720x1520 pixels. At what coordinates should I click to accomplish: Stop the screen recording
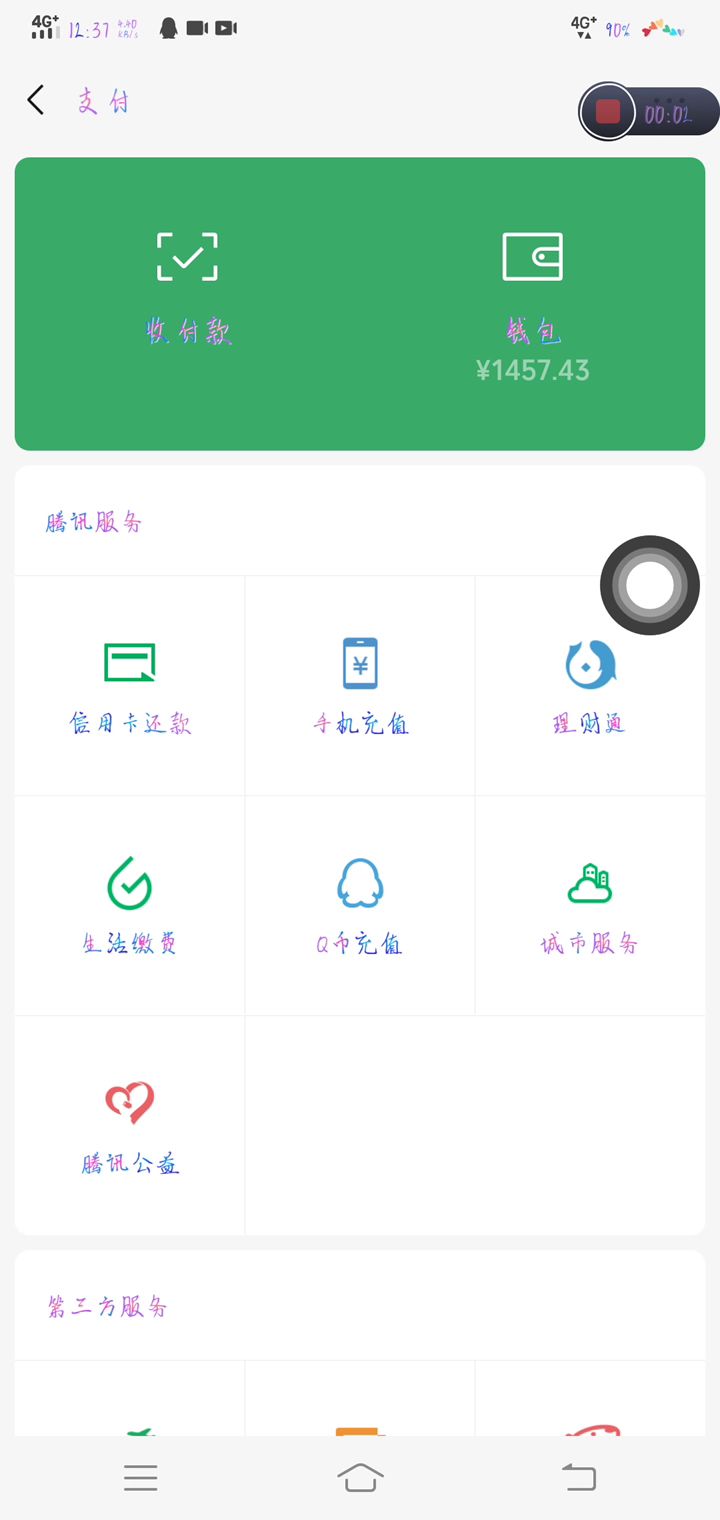(x=608, y=111)
